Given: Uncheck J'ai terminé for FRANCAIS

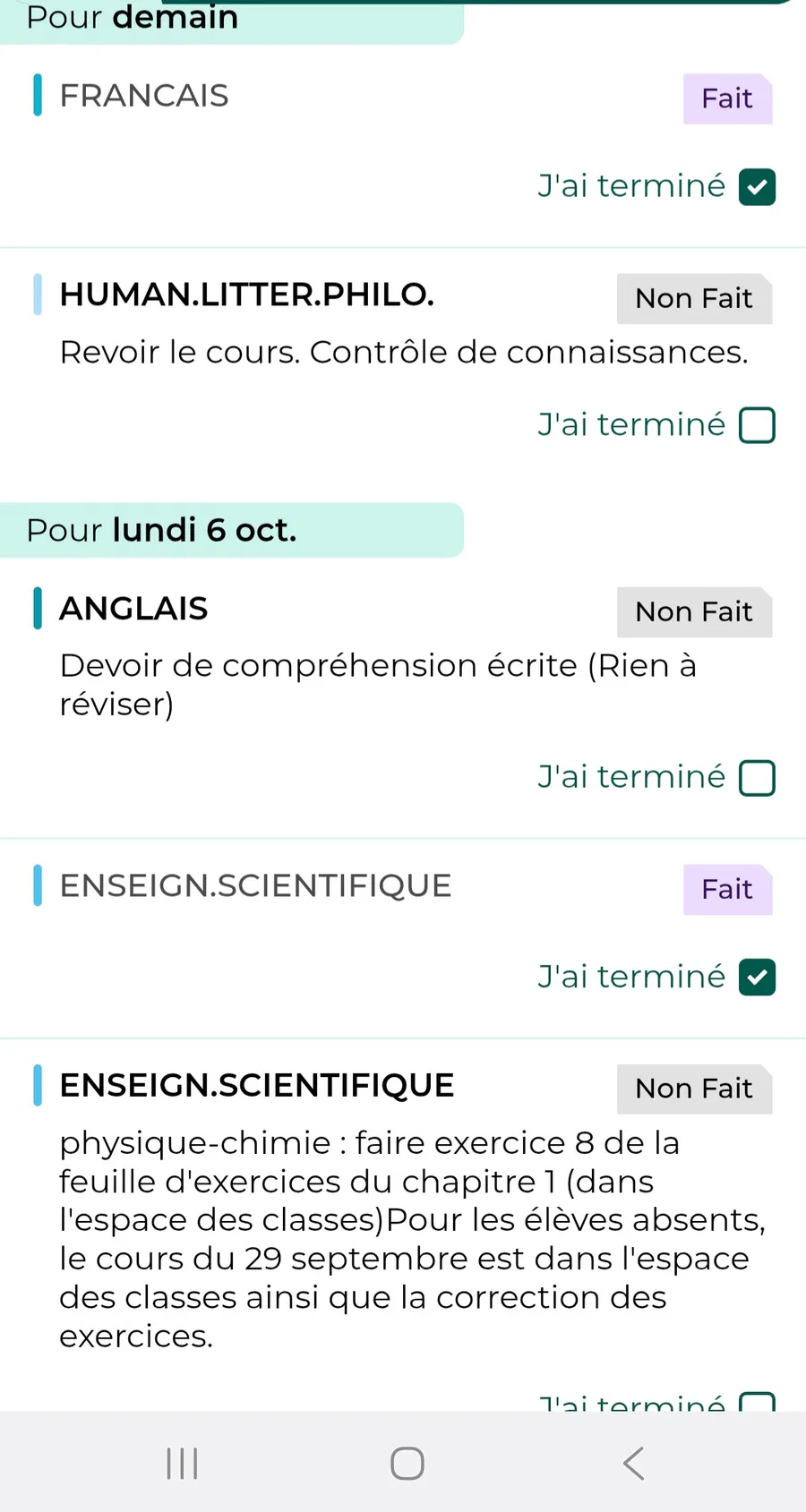Looking at the screenshot, I should pos(757,187).
